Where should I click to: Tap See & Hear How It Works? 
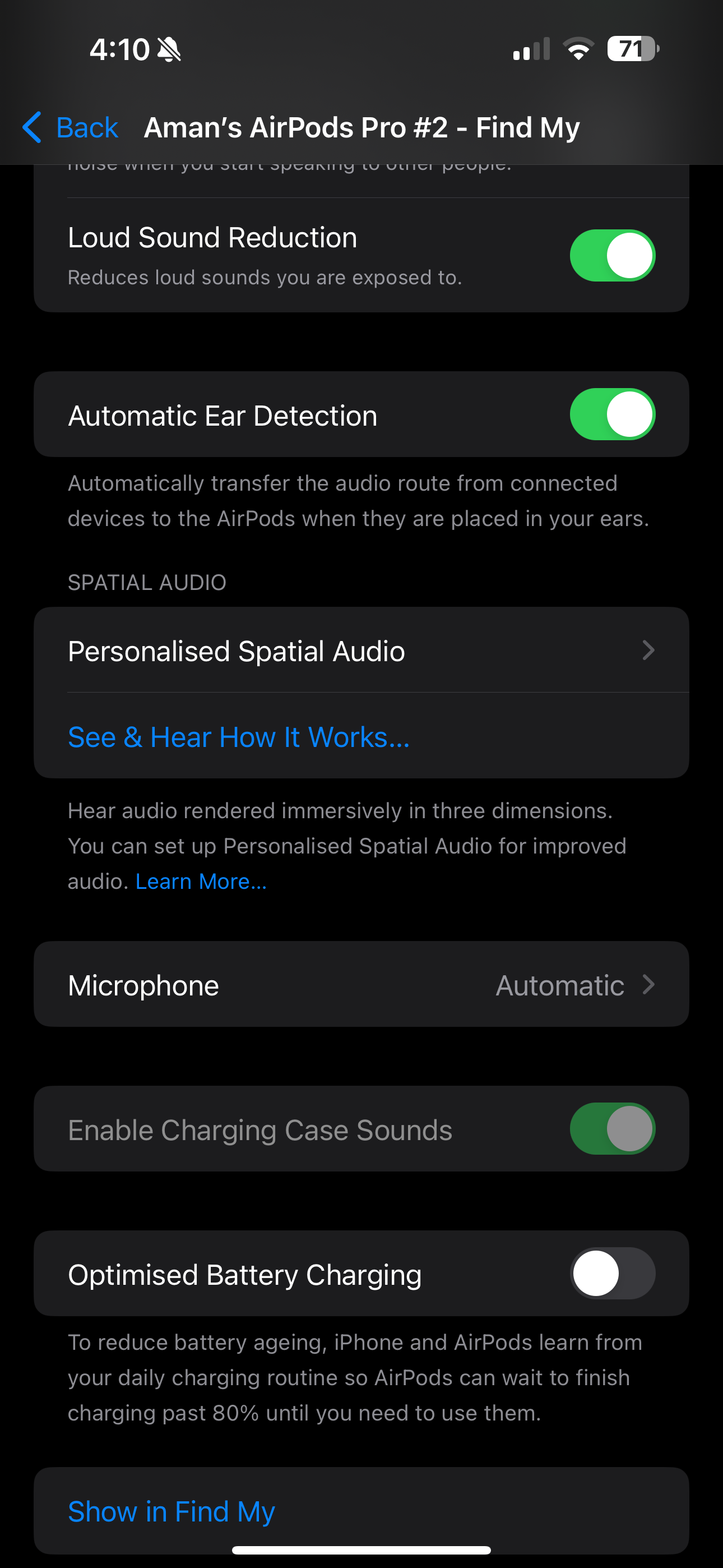pyautogui.click(x=239, y=737)
